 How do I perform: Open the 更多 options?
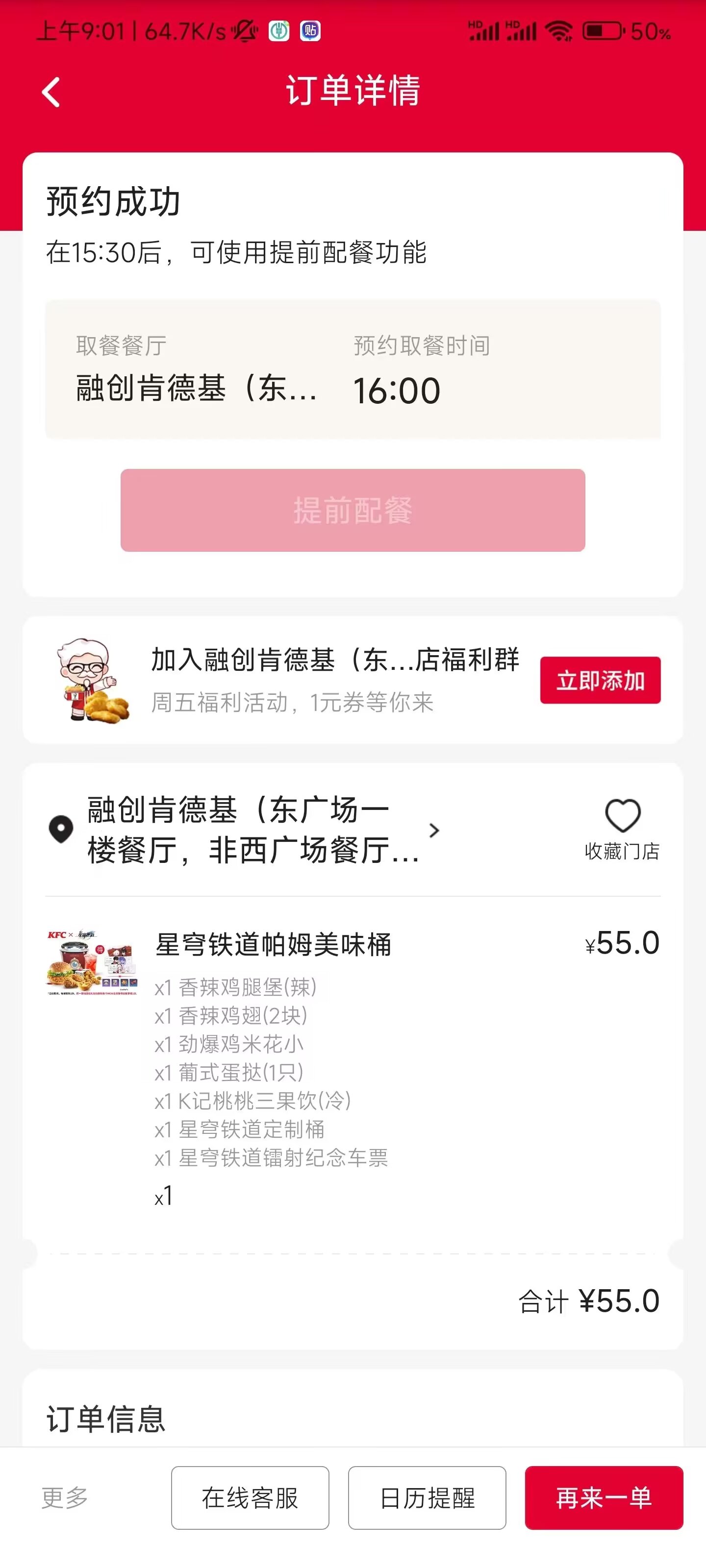coord(65,1497)
